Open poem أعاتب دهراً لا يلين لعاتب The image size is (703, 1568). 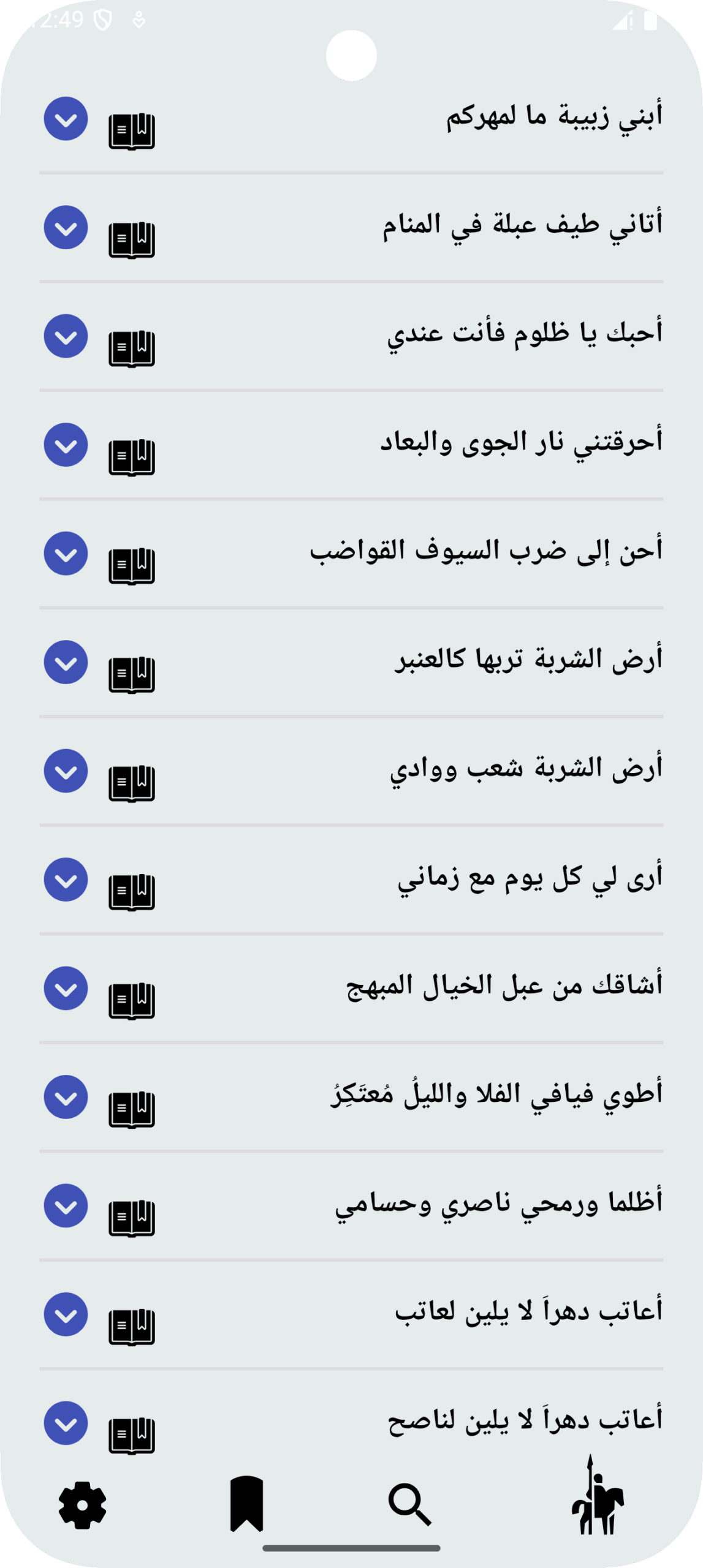[528, 1311]
